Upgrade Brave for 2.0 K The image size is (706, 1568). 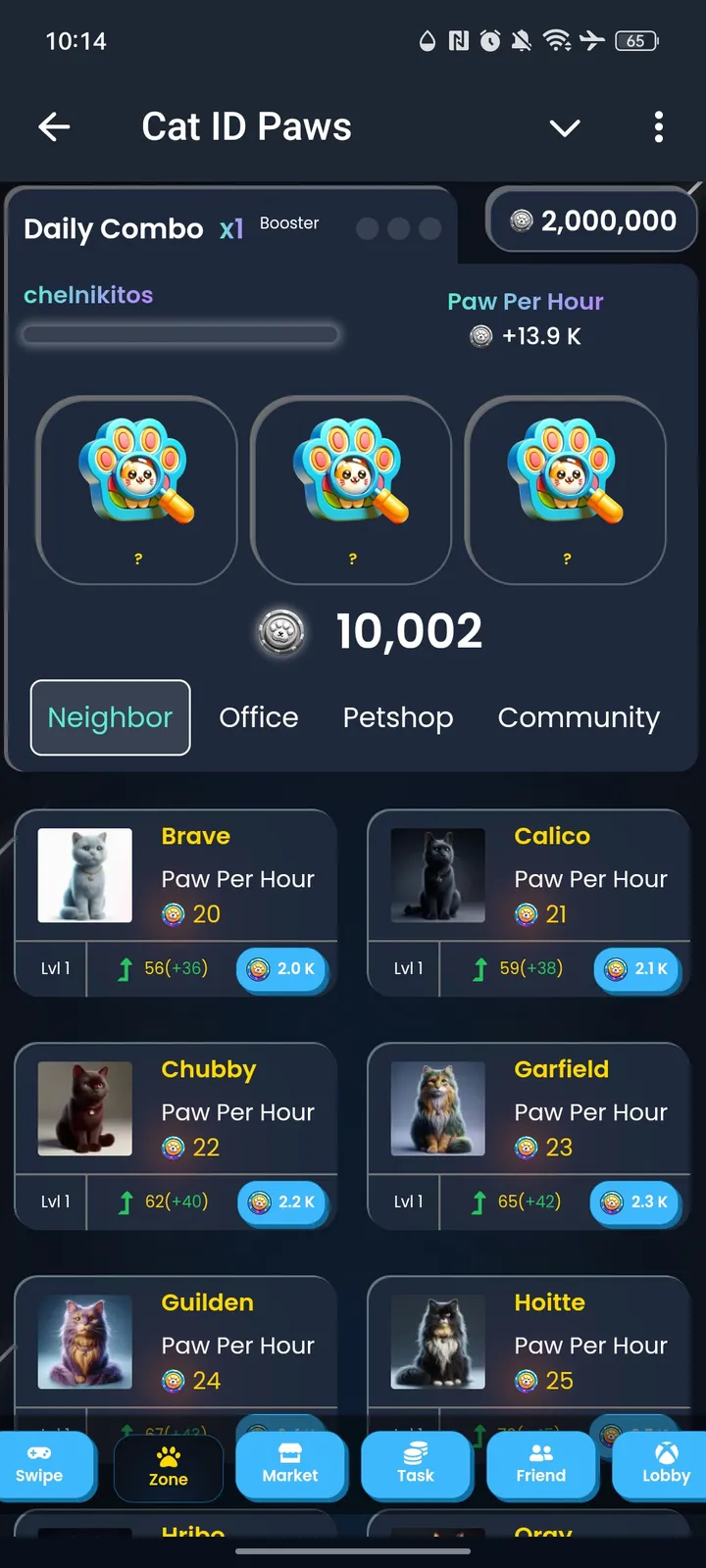(x=283, y=968)
